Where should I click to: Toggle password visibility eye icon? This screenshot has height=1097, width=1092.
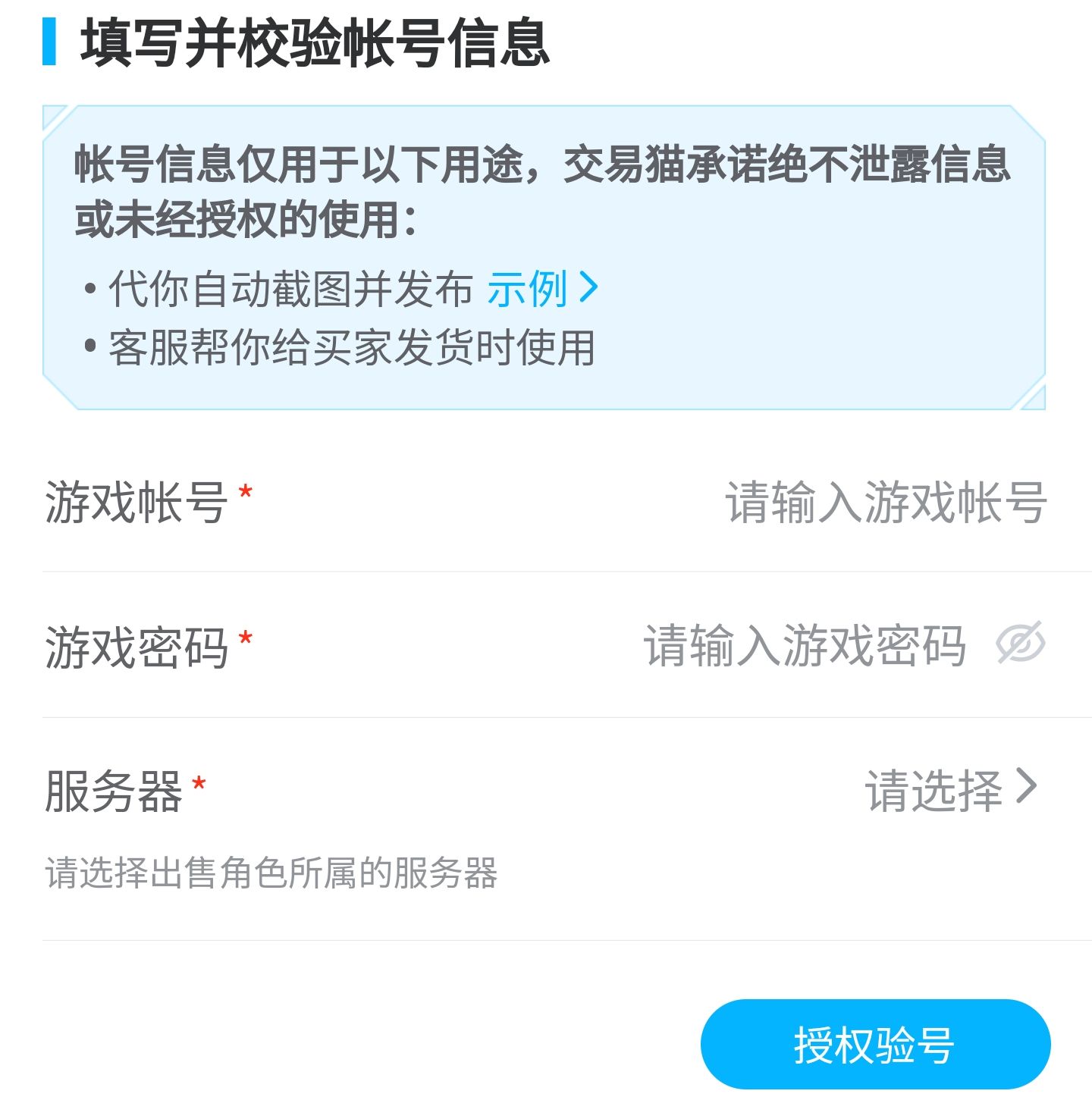(x=1020, y=644)
